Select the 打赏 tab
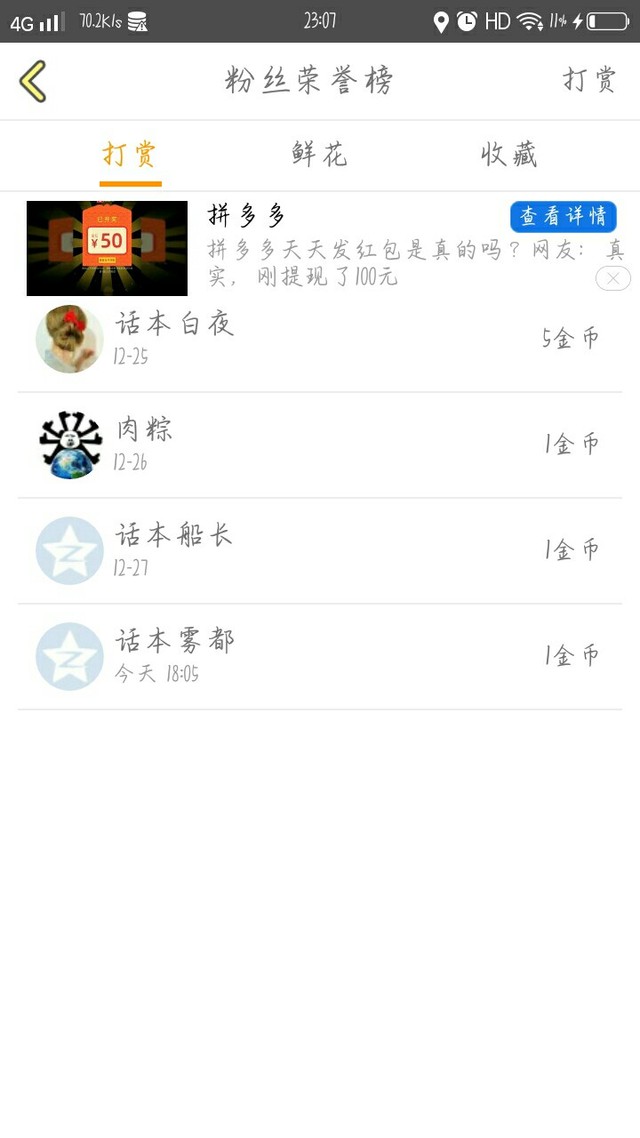The width and height of the screenshot is (640, 1138). coord(130,155)
